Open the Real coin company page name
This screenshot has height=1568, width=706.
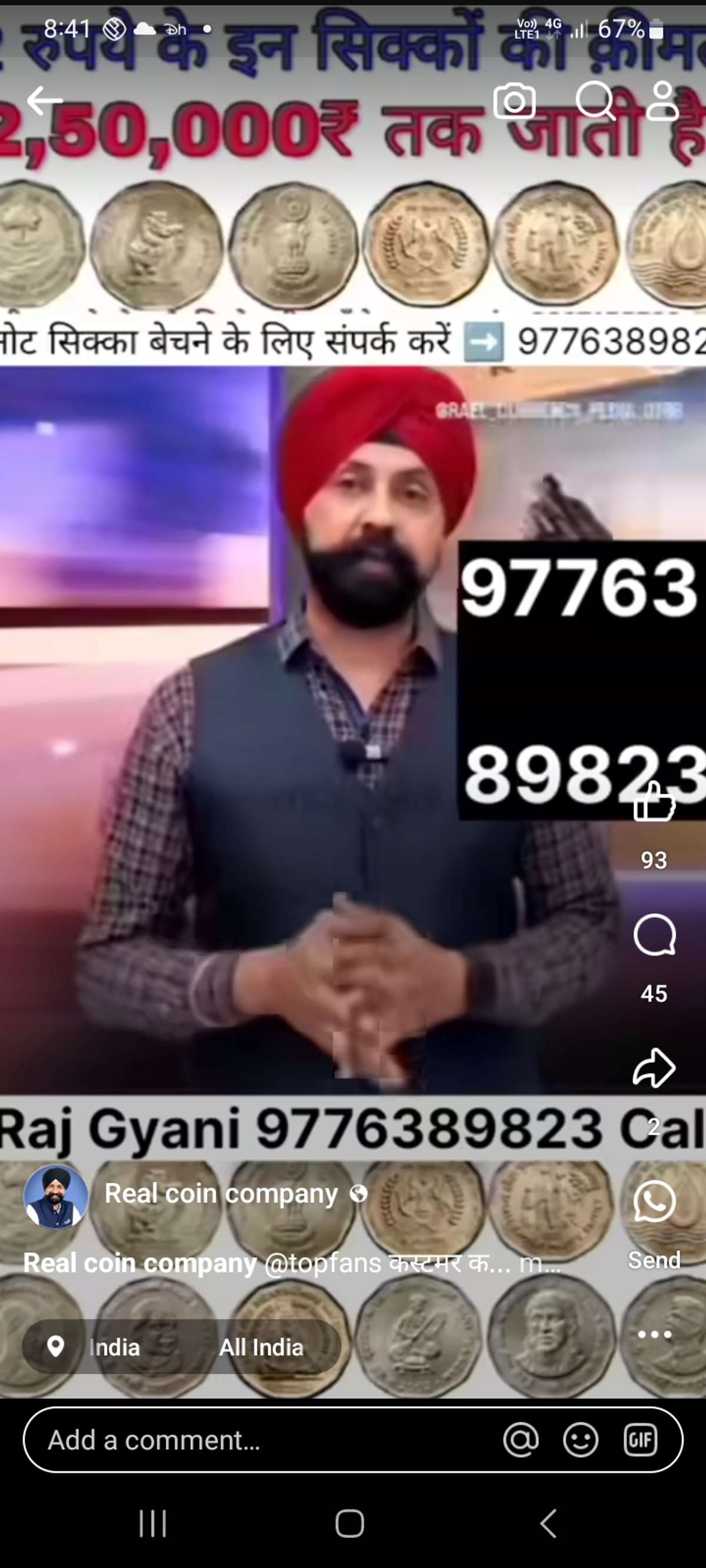[221, 1193]
